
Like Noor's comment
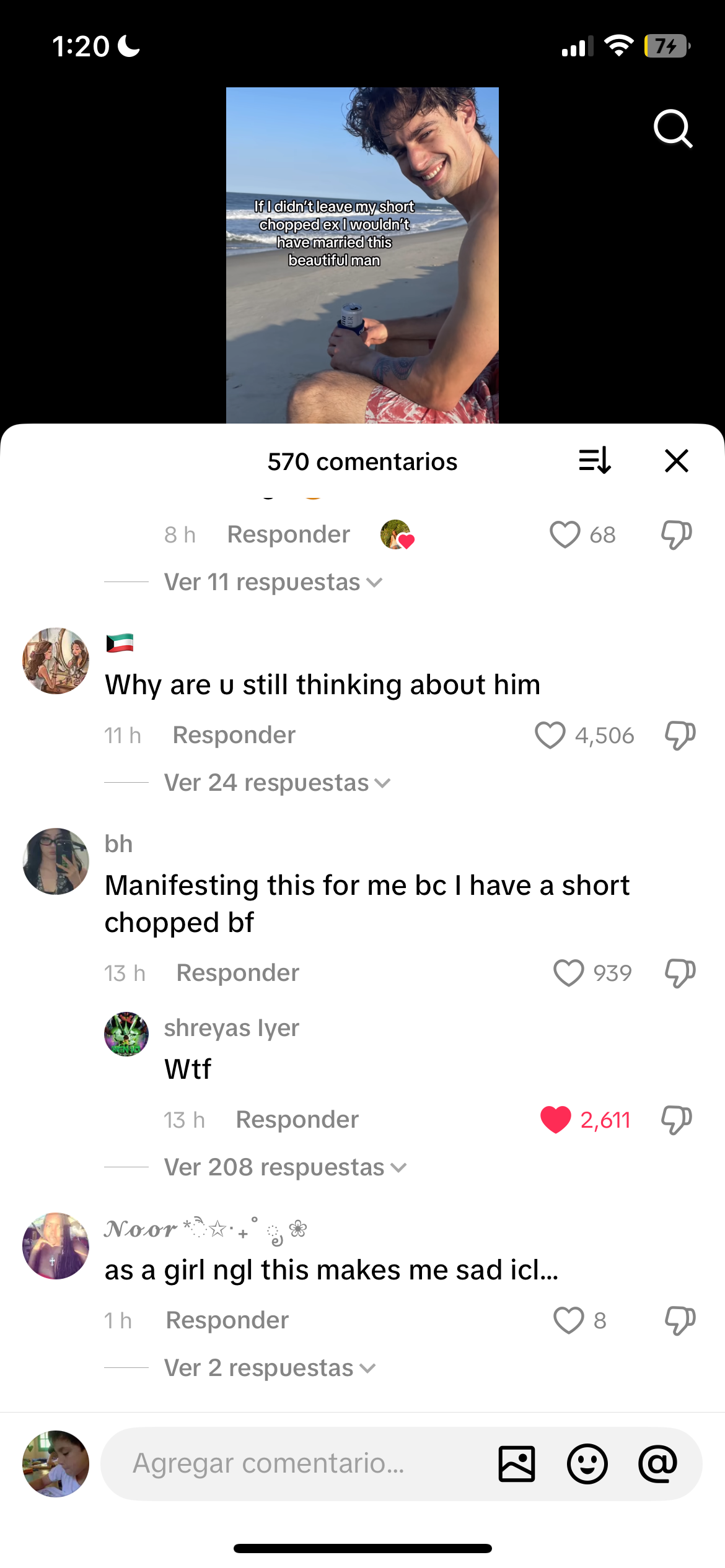coord(568,1320)
